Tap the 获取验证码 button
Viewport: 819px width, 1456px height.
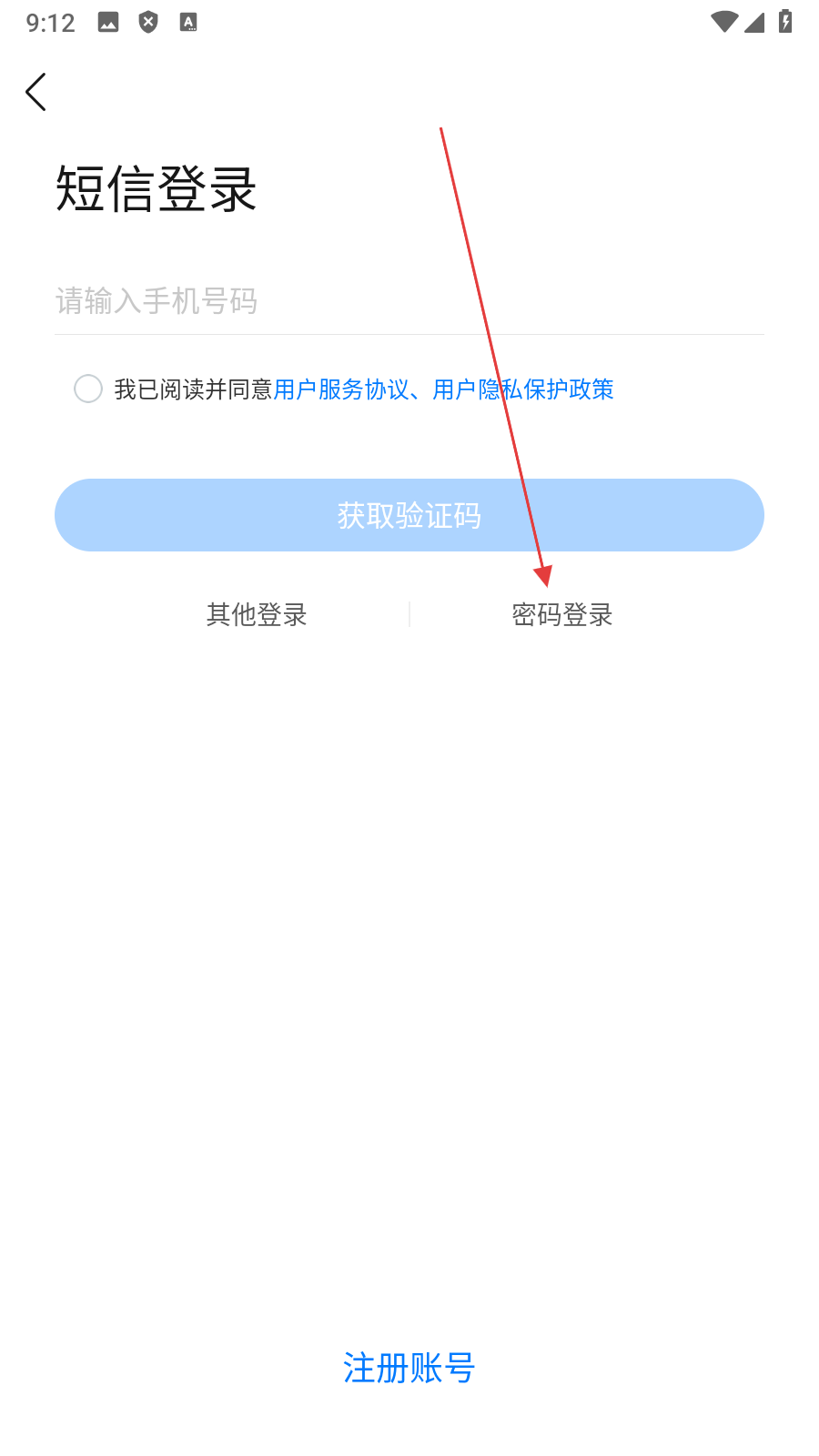point(409,515)
